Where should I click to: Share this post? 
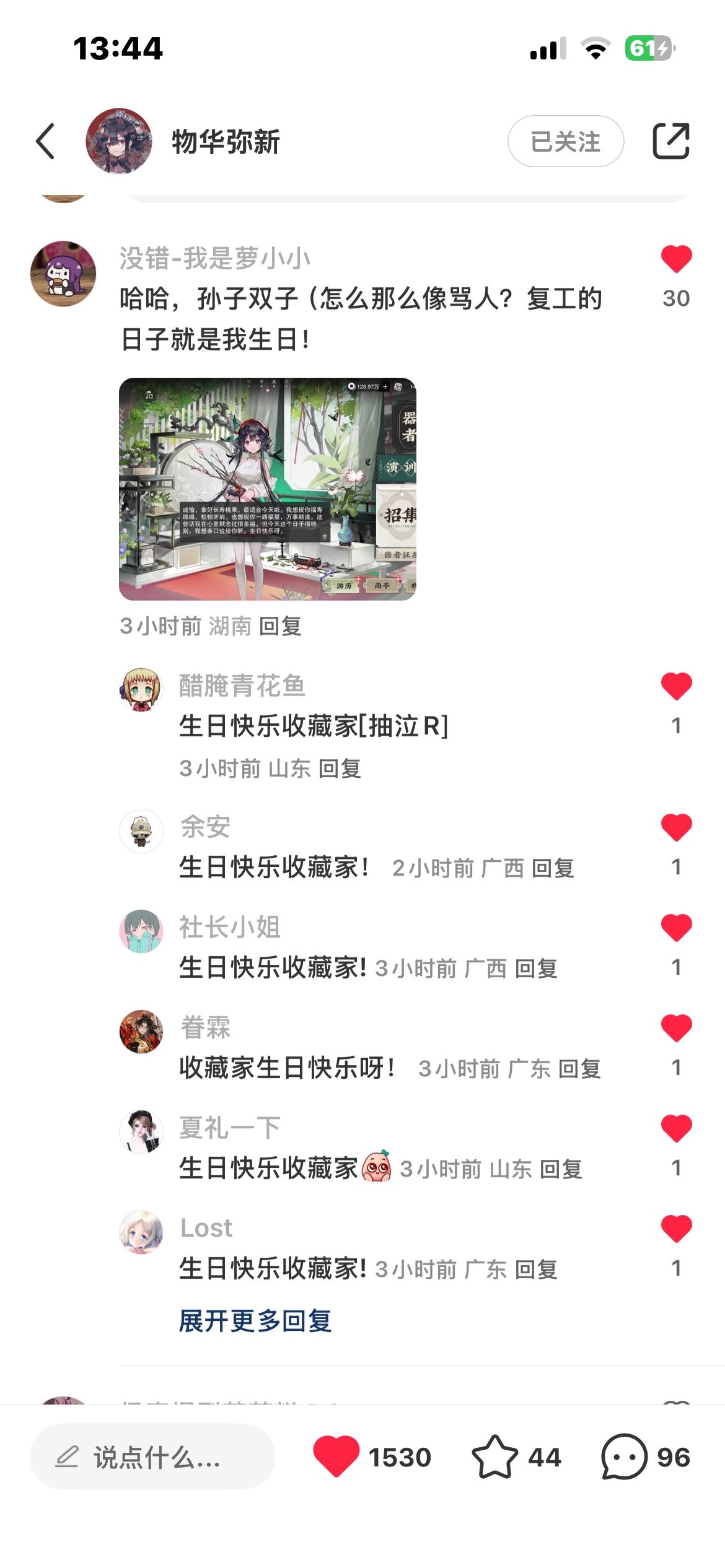[671, 141]
